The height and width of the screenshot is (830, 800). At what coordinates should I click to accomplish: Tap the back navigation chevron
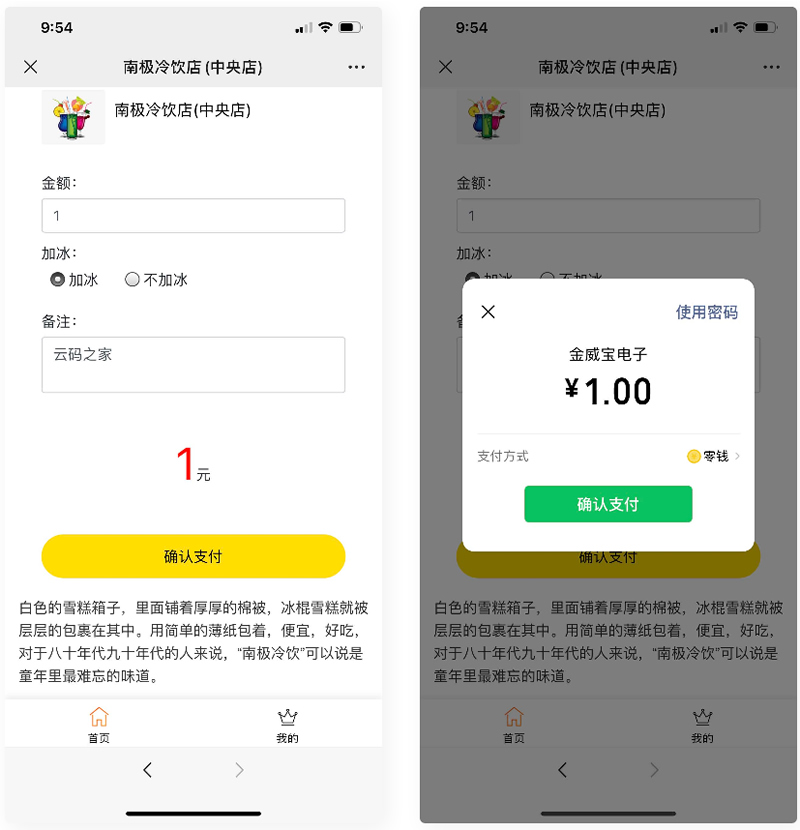point(148,770)
